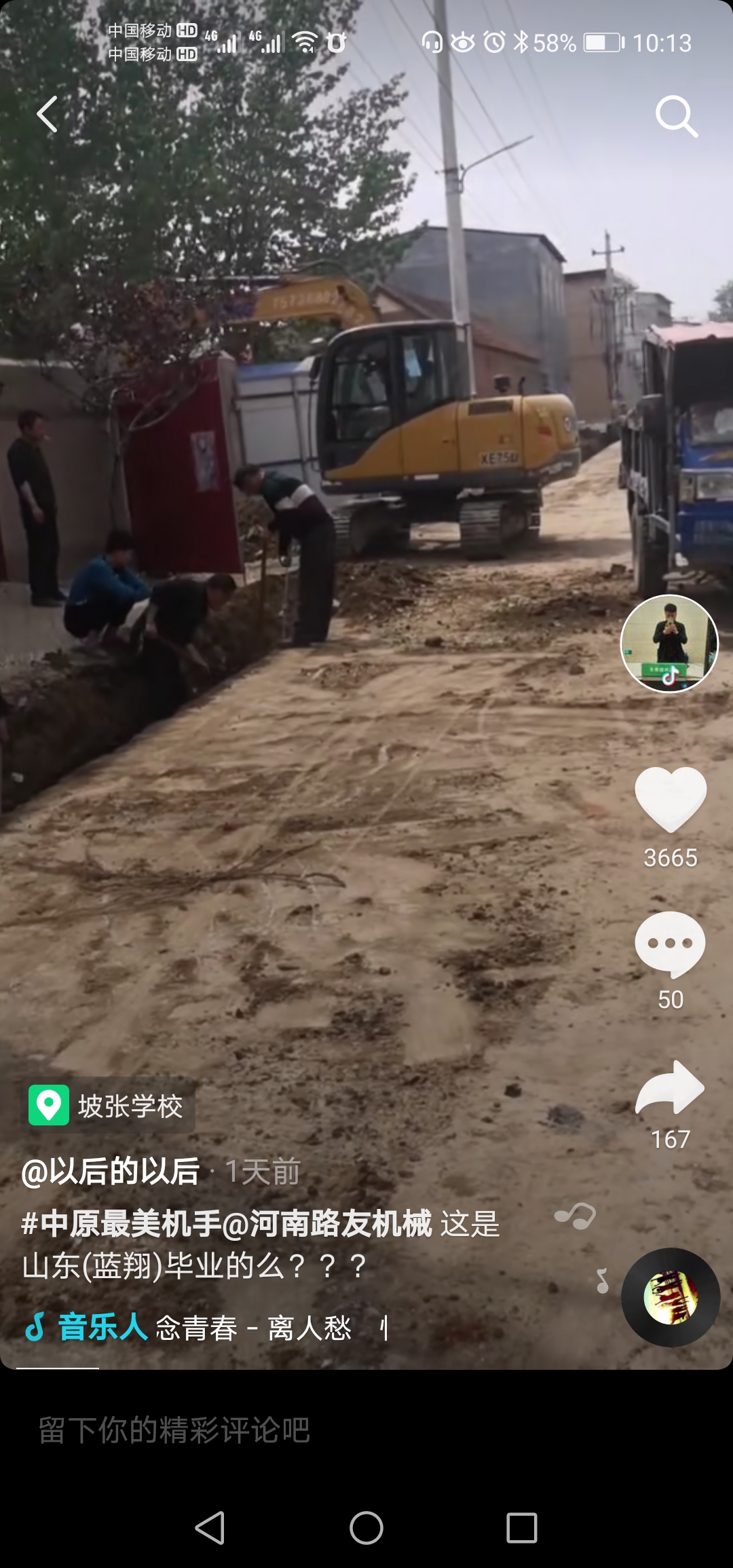The width and height of the screenshot is (733, 1568).
Task: Open the system recent apps button
Action: pyautogui.click(x=522, y=1529)
